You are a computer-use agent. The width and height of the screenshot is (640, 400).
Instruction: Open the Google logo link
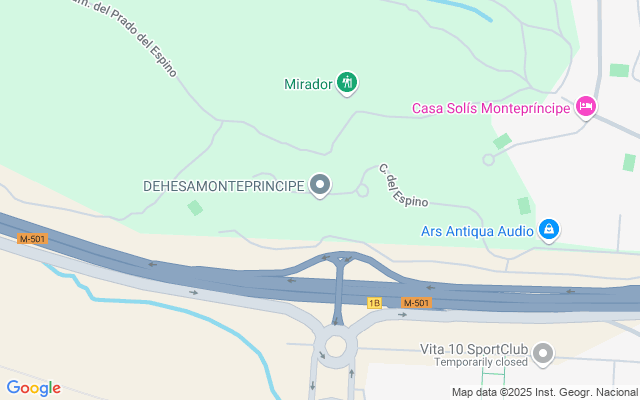coord(33,388)
